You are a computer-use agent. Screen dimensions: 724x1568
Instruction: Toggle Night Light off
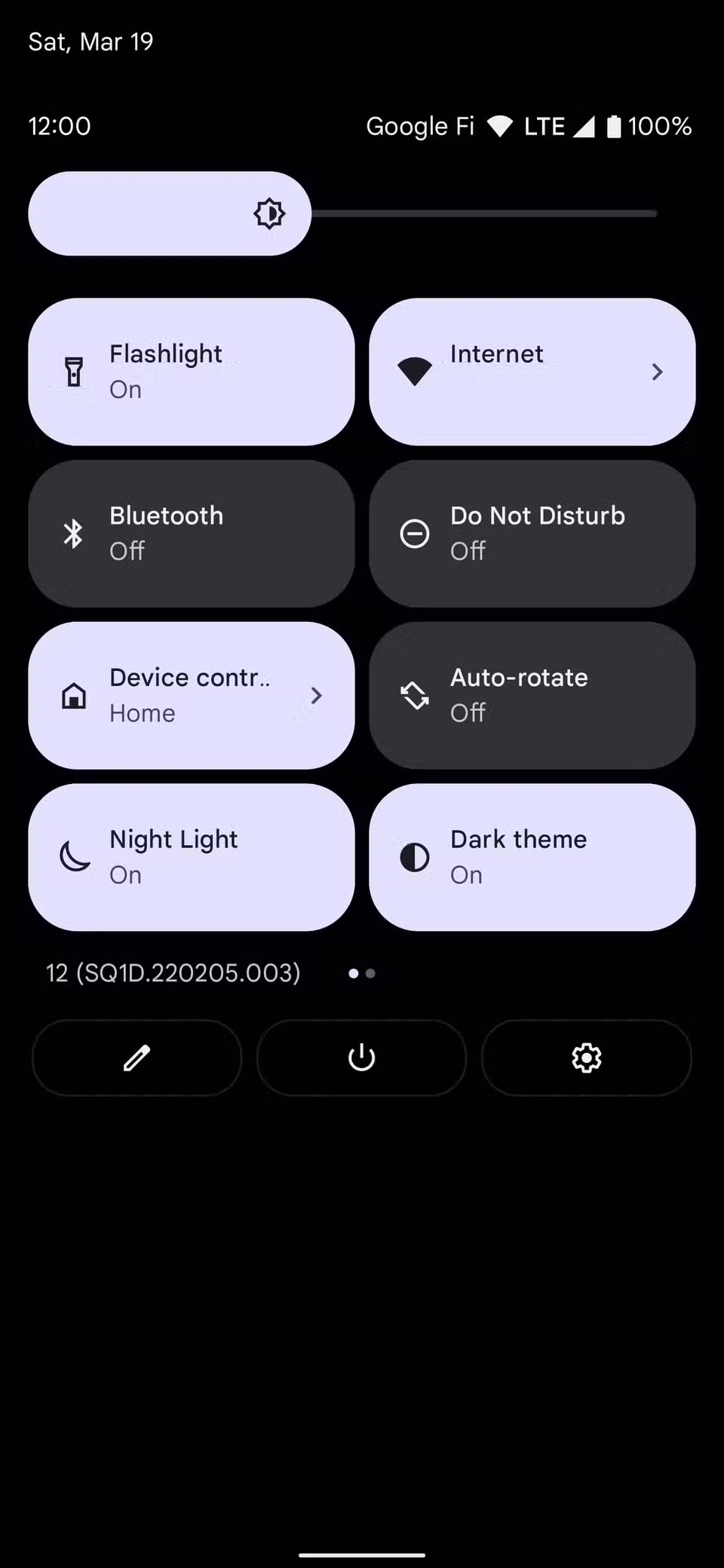point(191,857)
